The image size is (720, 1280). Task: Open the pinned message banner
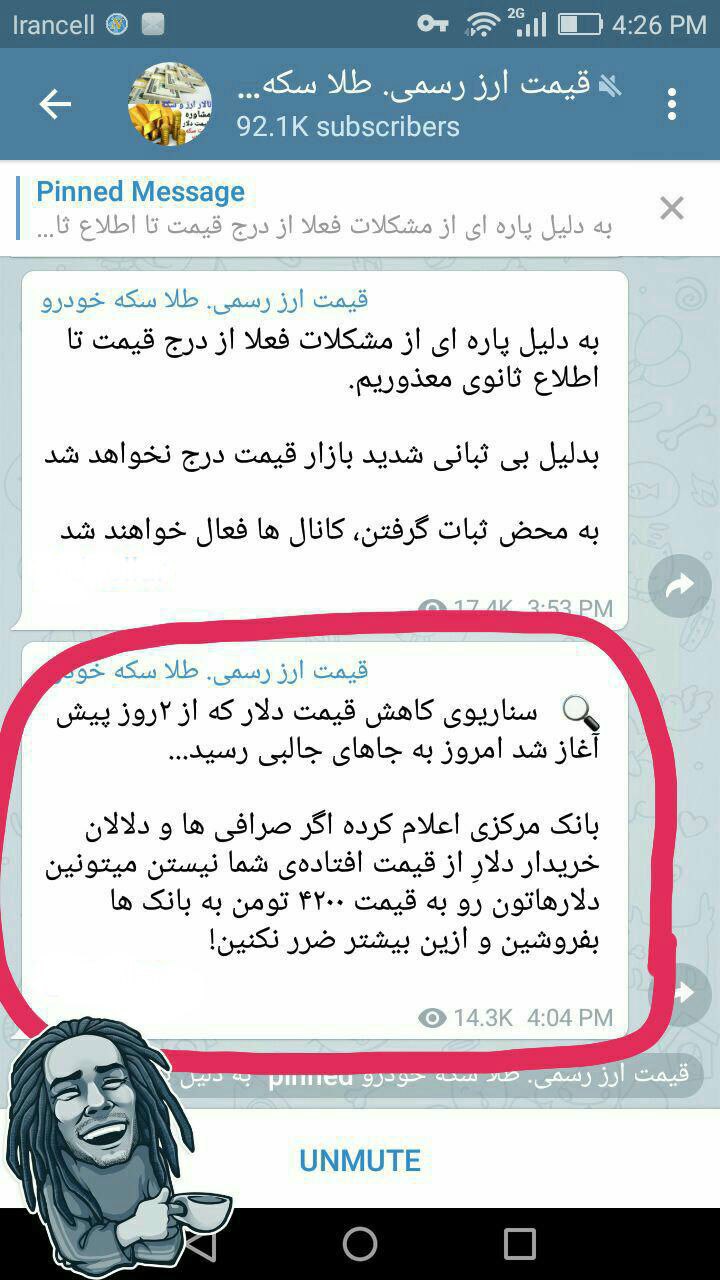pyautogui.click(x=325, y=208)
